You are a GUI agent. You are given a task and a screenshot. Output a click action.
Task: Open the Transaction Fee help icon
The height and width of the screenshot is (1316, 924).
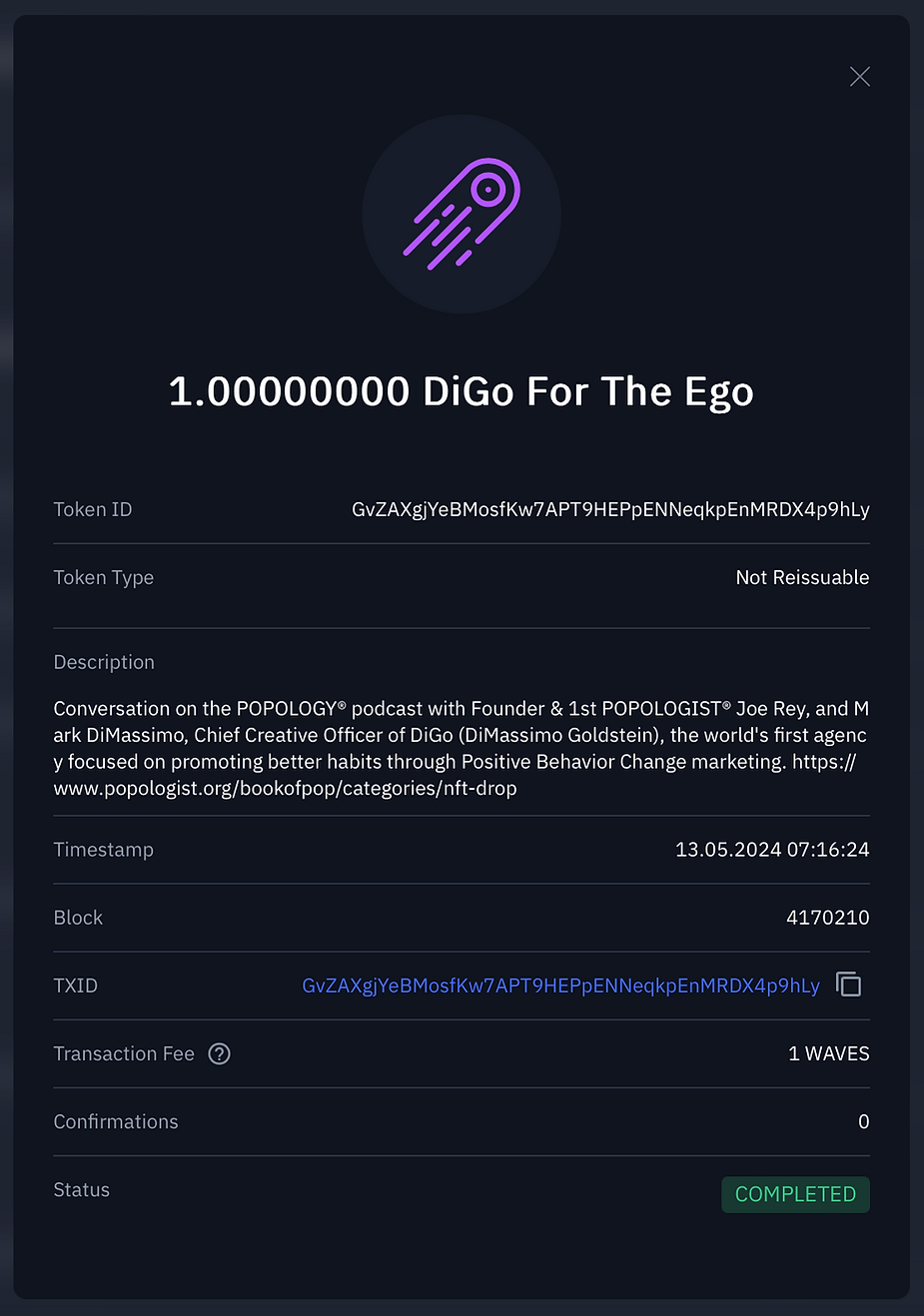pos(219,1053)
